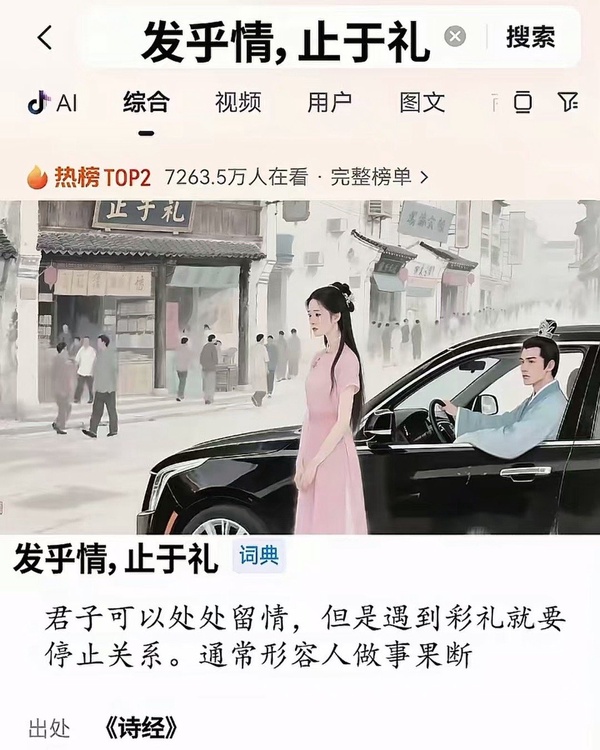
Task: Switch to the 视频 tab
Action: pyautogui.click(x=238, y=102)
